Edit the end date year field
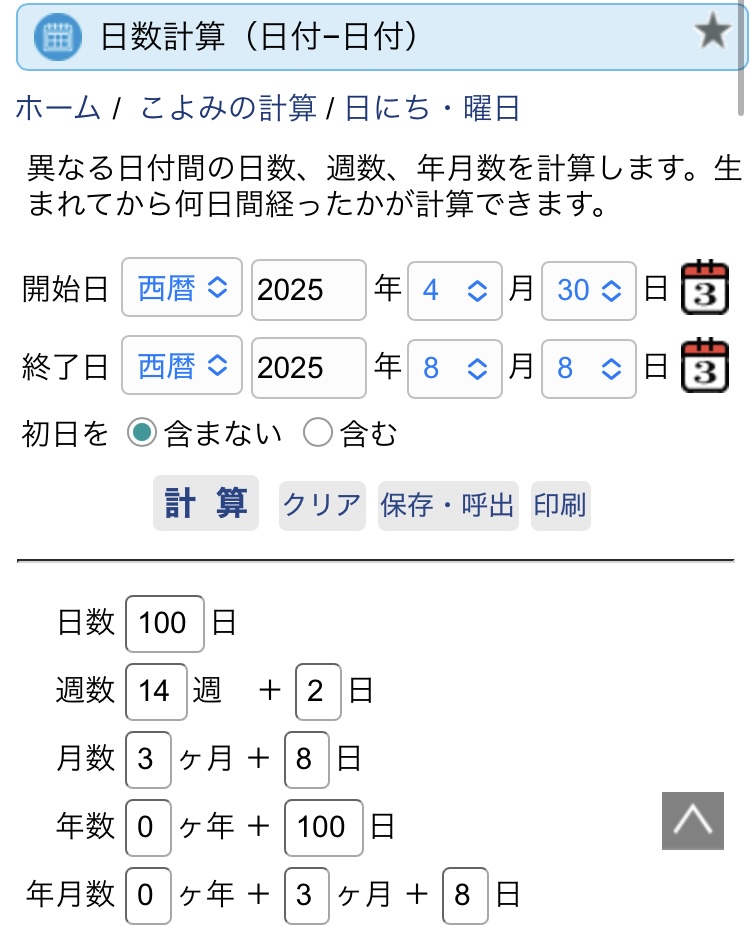750x948 pixels. point(308,367)
